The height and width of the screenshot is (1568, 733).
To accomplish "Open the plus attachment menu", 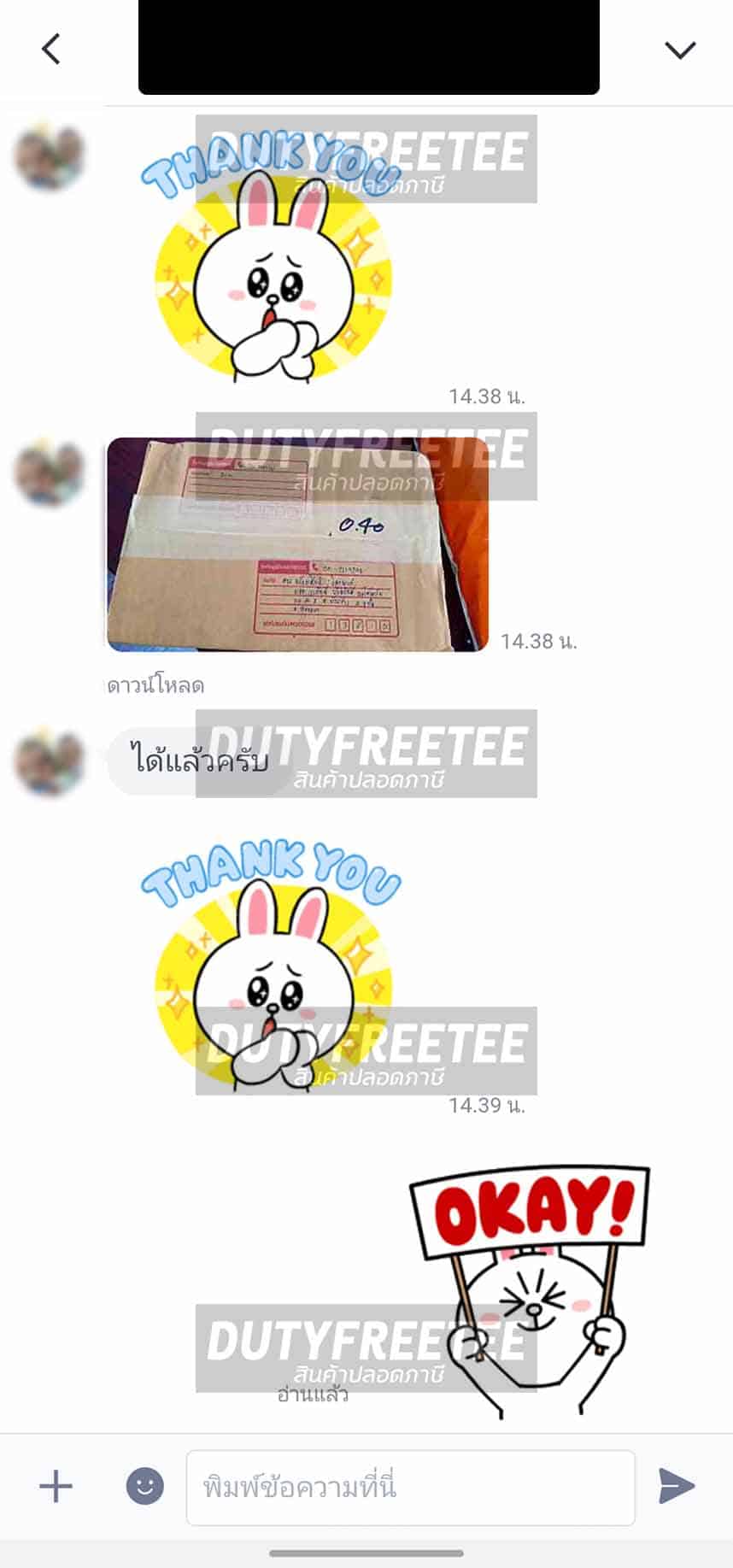I will pyautogui.click(x=56, y=1486).
